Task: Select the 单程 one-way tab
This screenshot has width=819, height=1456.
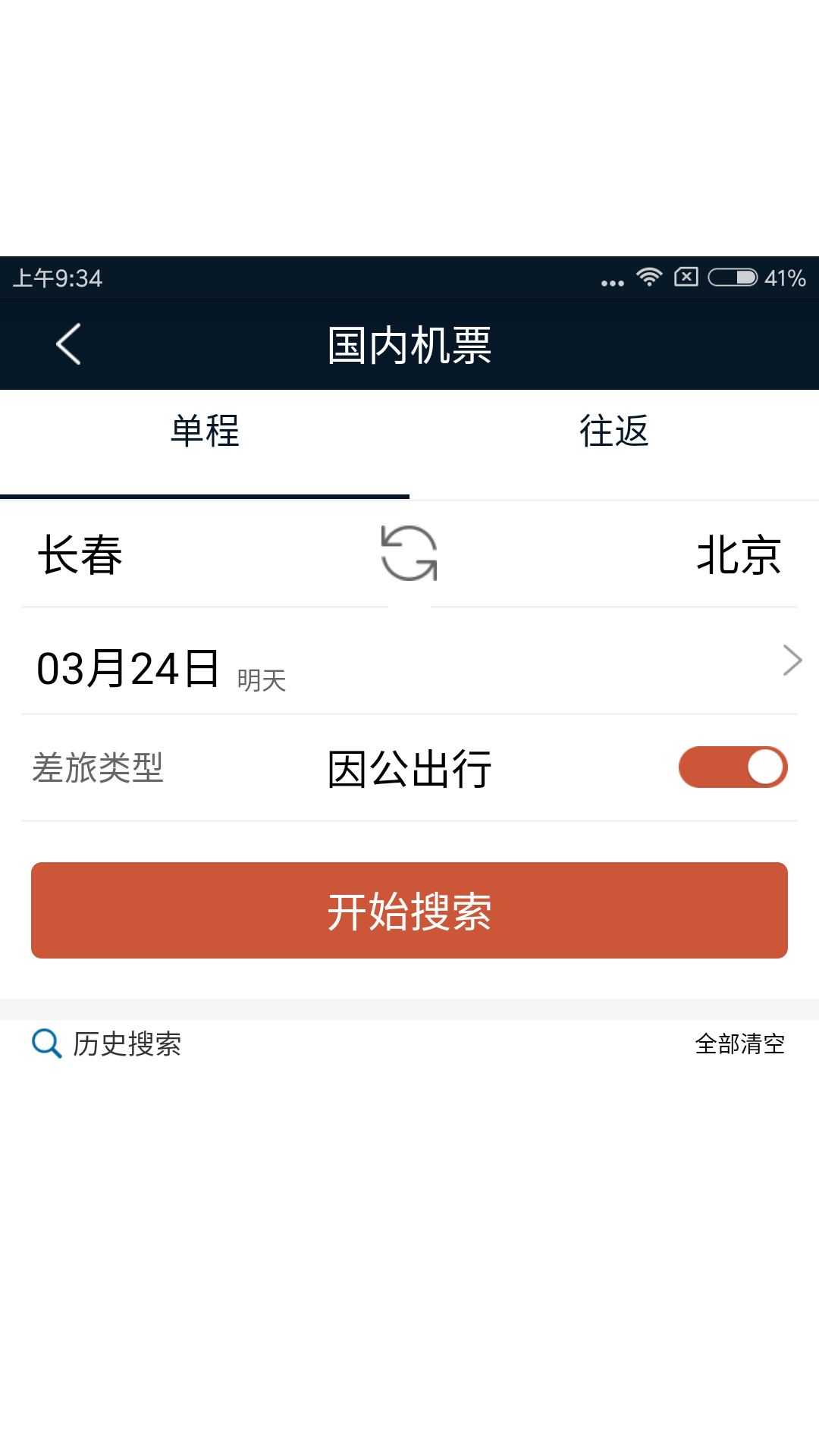Action: point(205,431)
